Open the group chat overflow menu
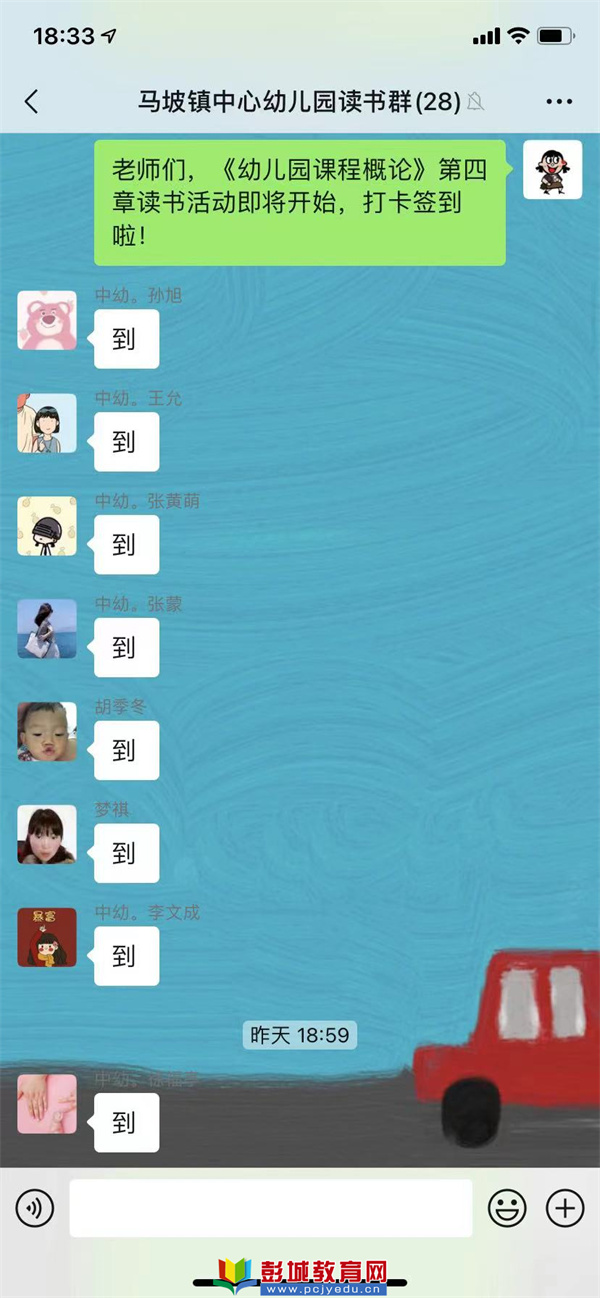The width and height of the screenshot is (600, 1298). pos(559,101)
